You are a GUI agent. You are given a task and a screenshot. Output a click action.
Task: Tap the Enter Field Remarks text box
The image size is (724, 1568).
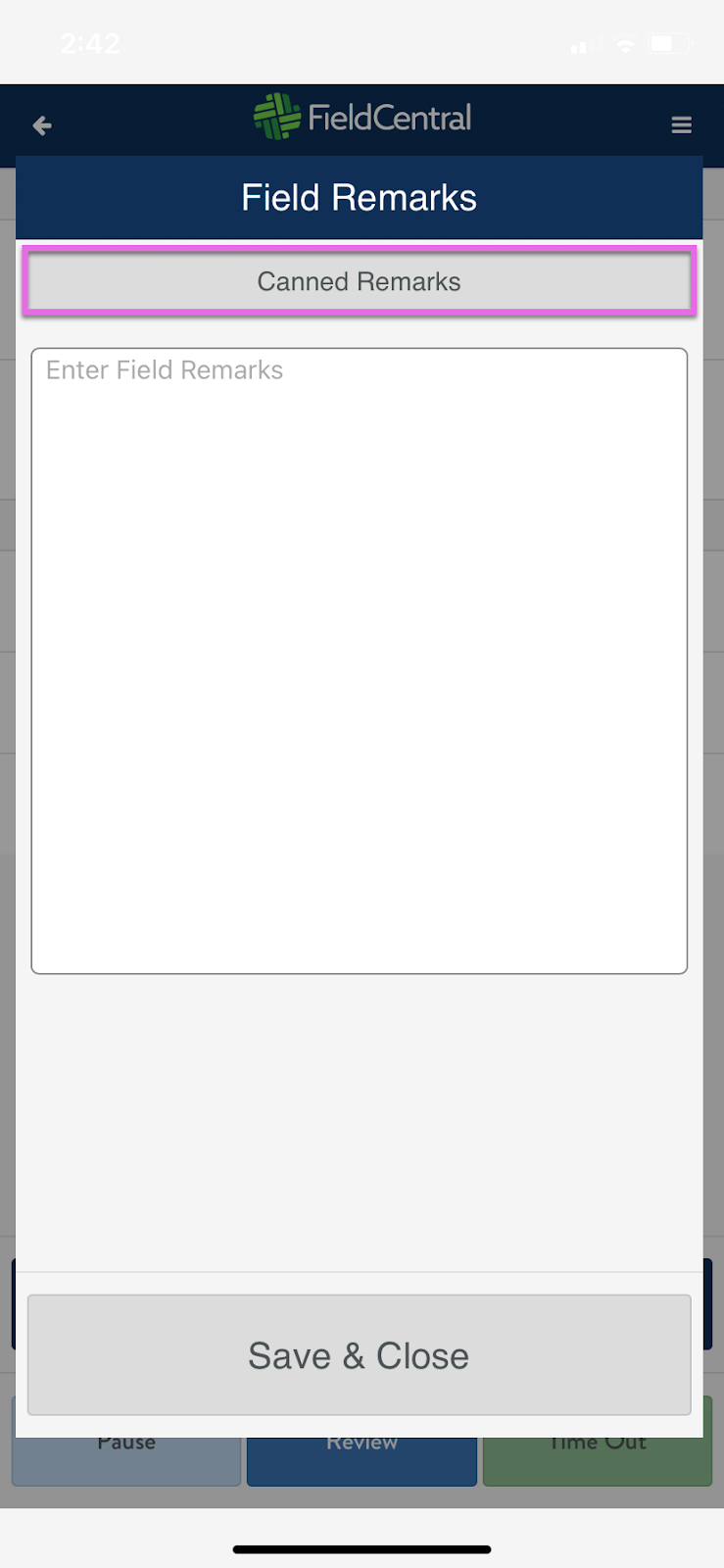pos(360,661)
